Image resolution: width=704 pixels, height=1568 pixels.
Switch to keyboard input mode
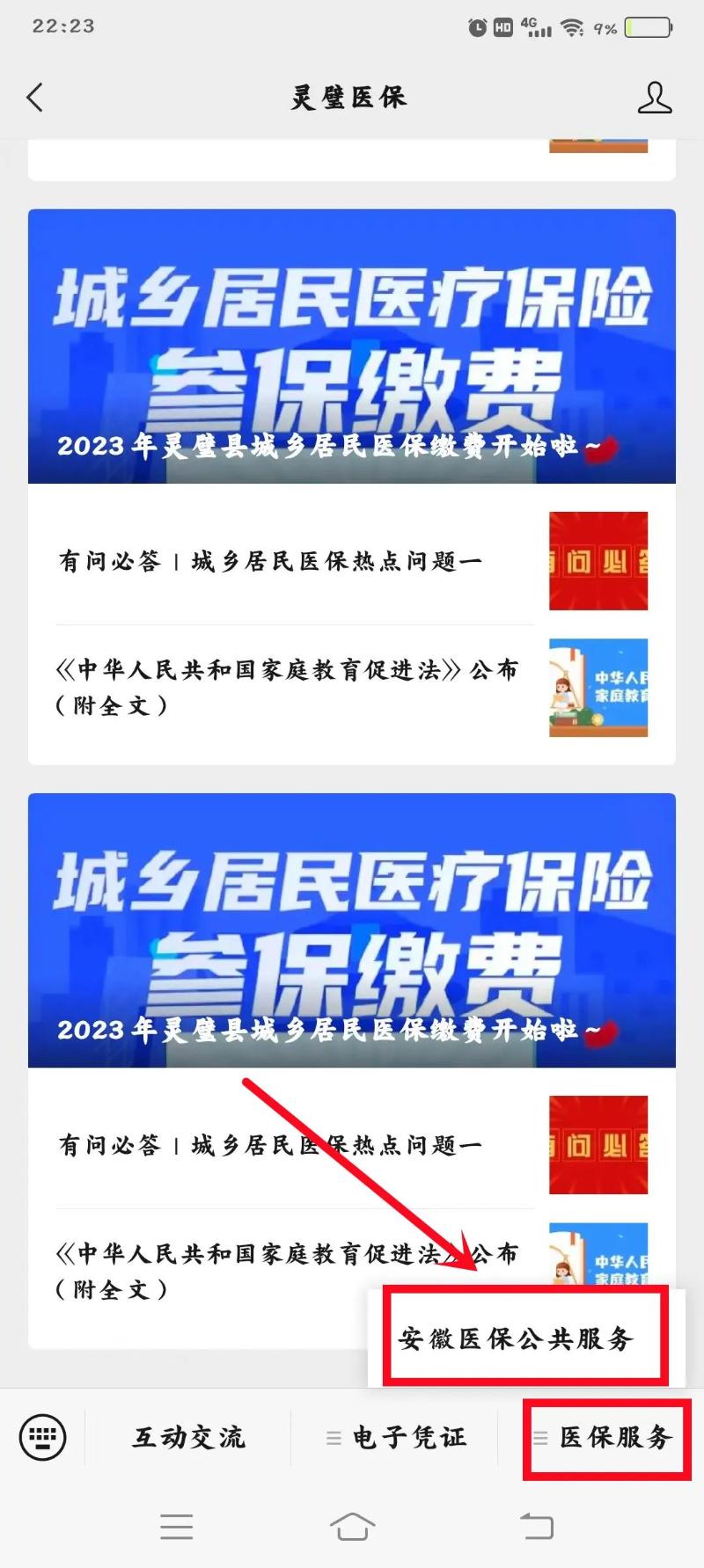pos(42,1437)
